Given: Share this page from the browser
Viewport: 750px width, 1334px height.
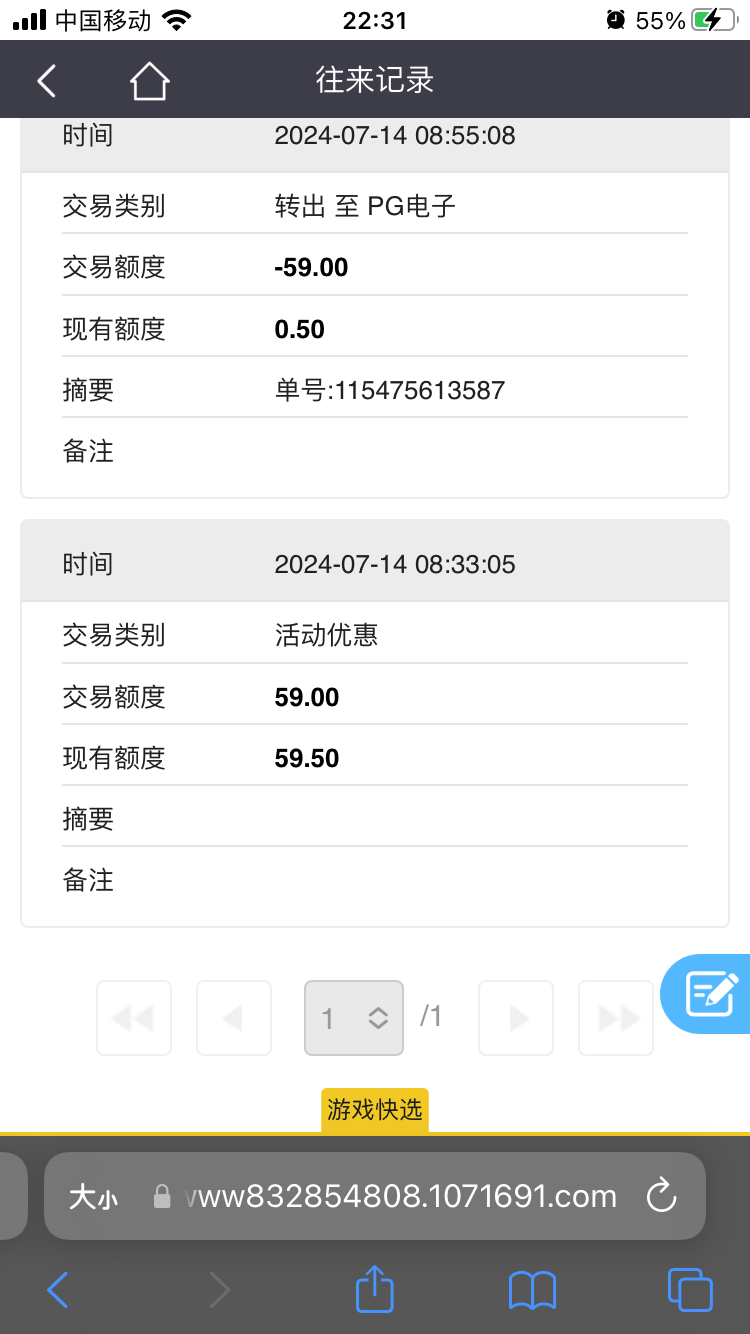Looking at the screenshot, I should pos(375,1290).
